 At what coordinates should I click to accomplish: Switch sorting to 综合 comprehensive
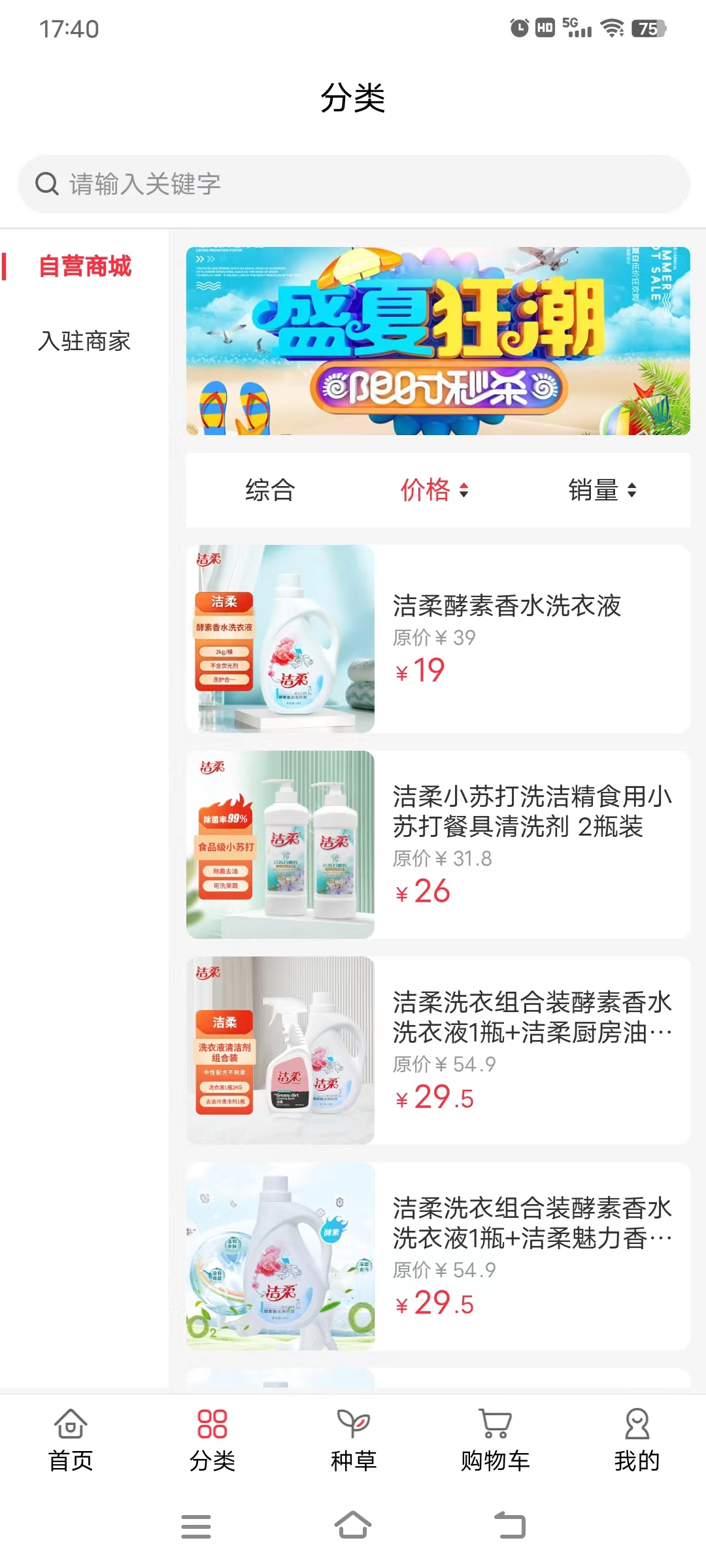(x=271, y=490)
